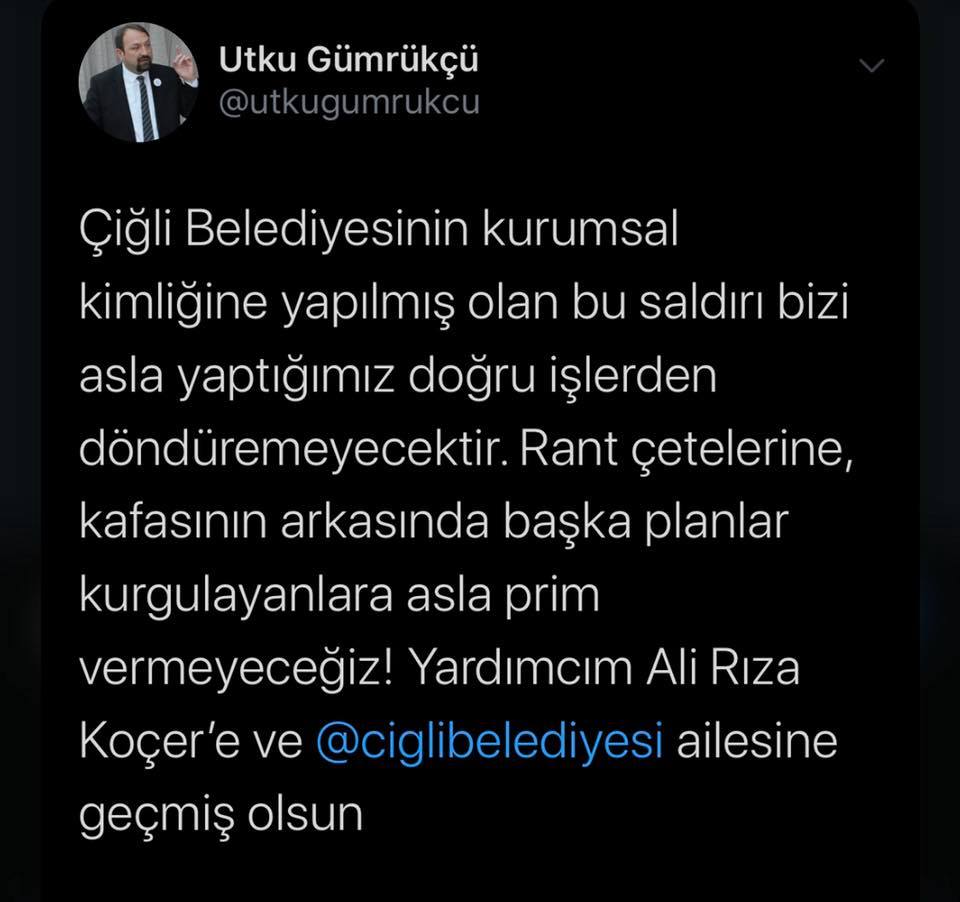This screenshot has height=902, width=960.
Task: Open Utku Gümrükçü's profile picture
Action: [139, 82]
